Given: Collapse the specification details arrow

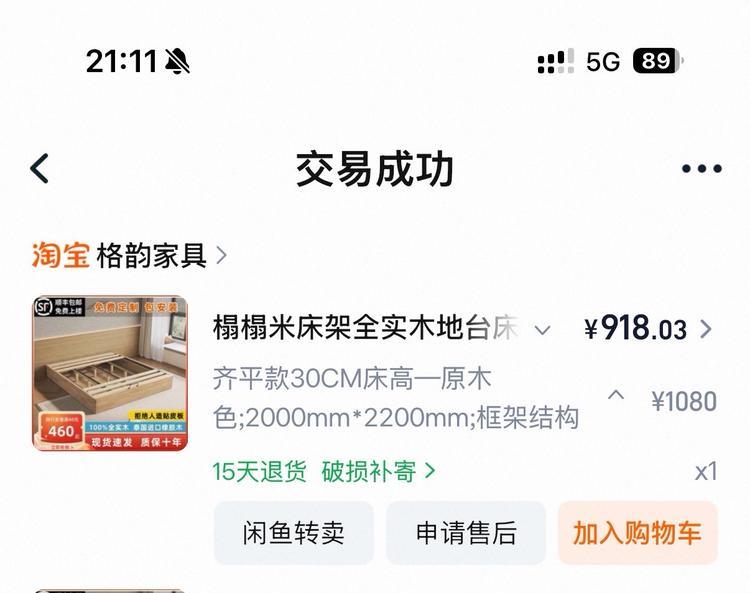Looking at the screenshot, I should pos(616,396).
